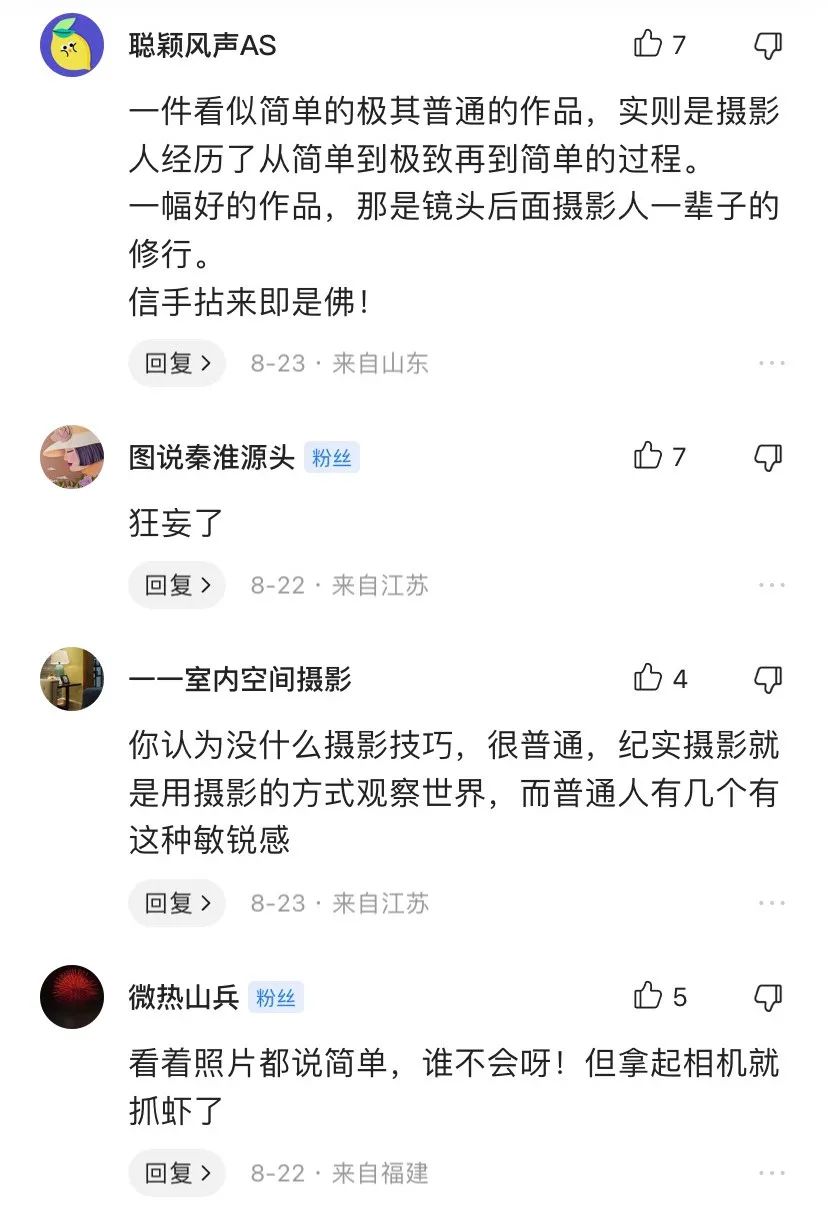Dislike the comment by 图说秦淮源头

point(770,456)
